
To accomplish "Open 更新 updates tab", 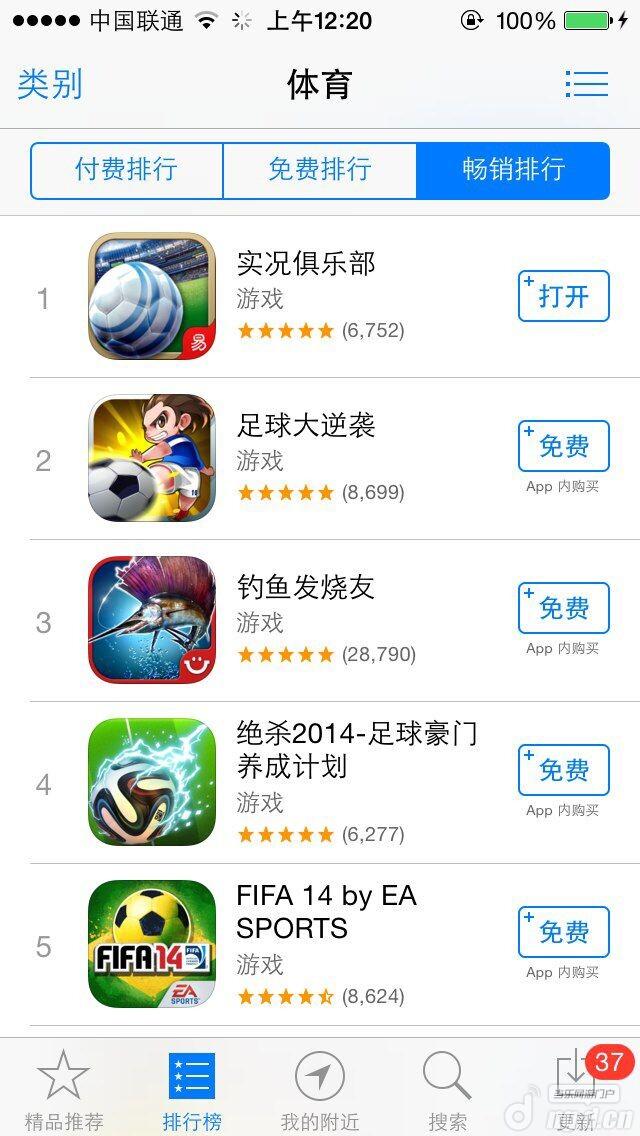I will (x=576, y=1088).
